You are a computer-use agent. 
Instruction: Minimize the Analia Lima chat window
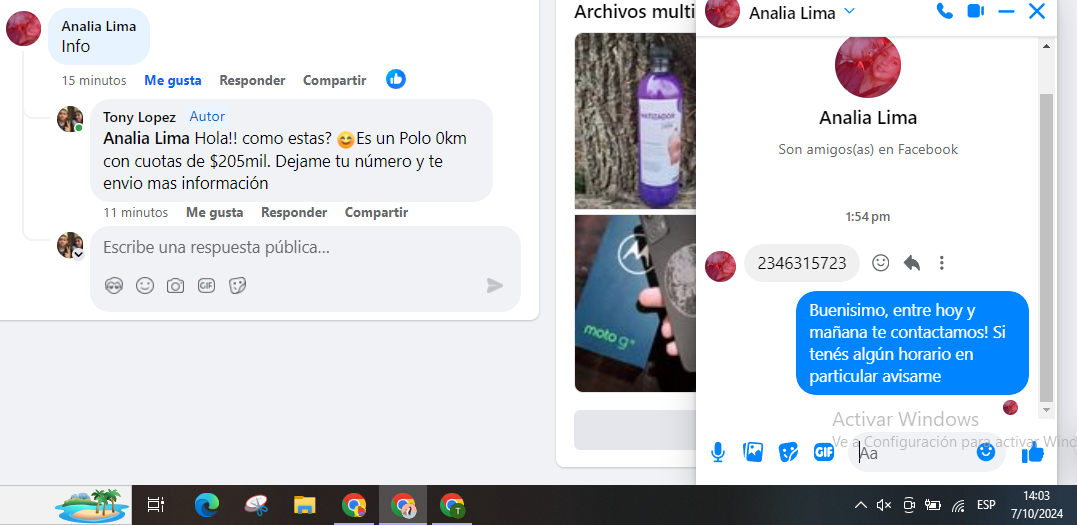click(1006, 12)
